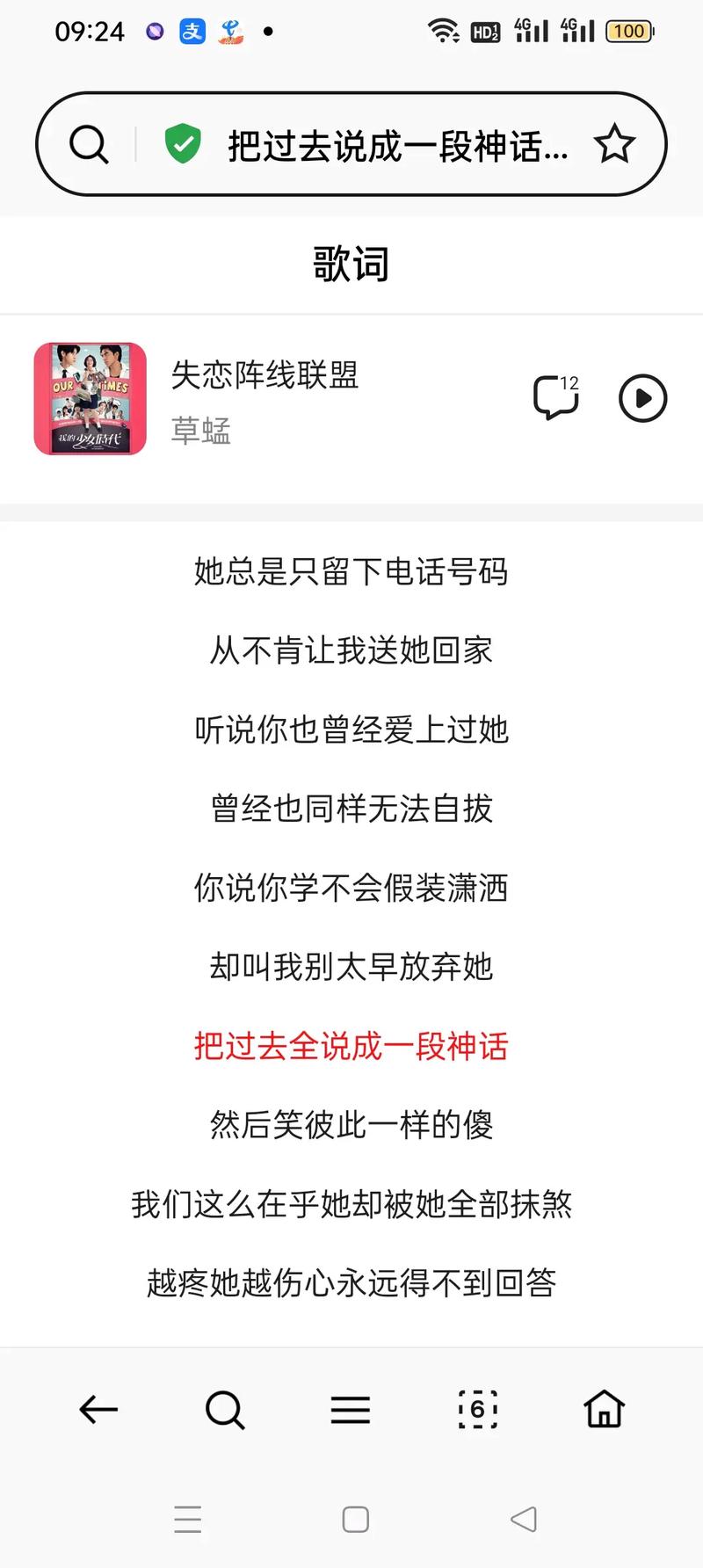Play 失恋阵线联盟
The height and width of the screenshot is (1568, 703).
(x=642, y=398)
